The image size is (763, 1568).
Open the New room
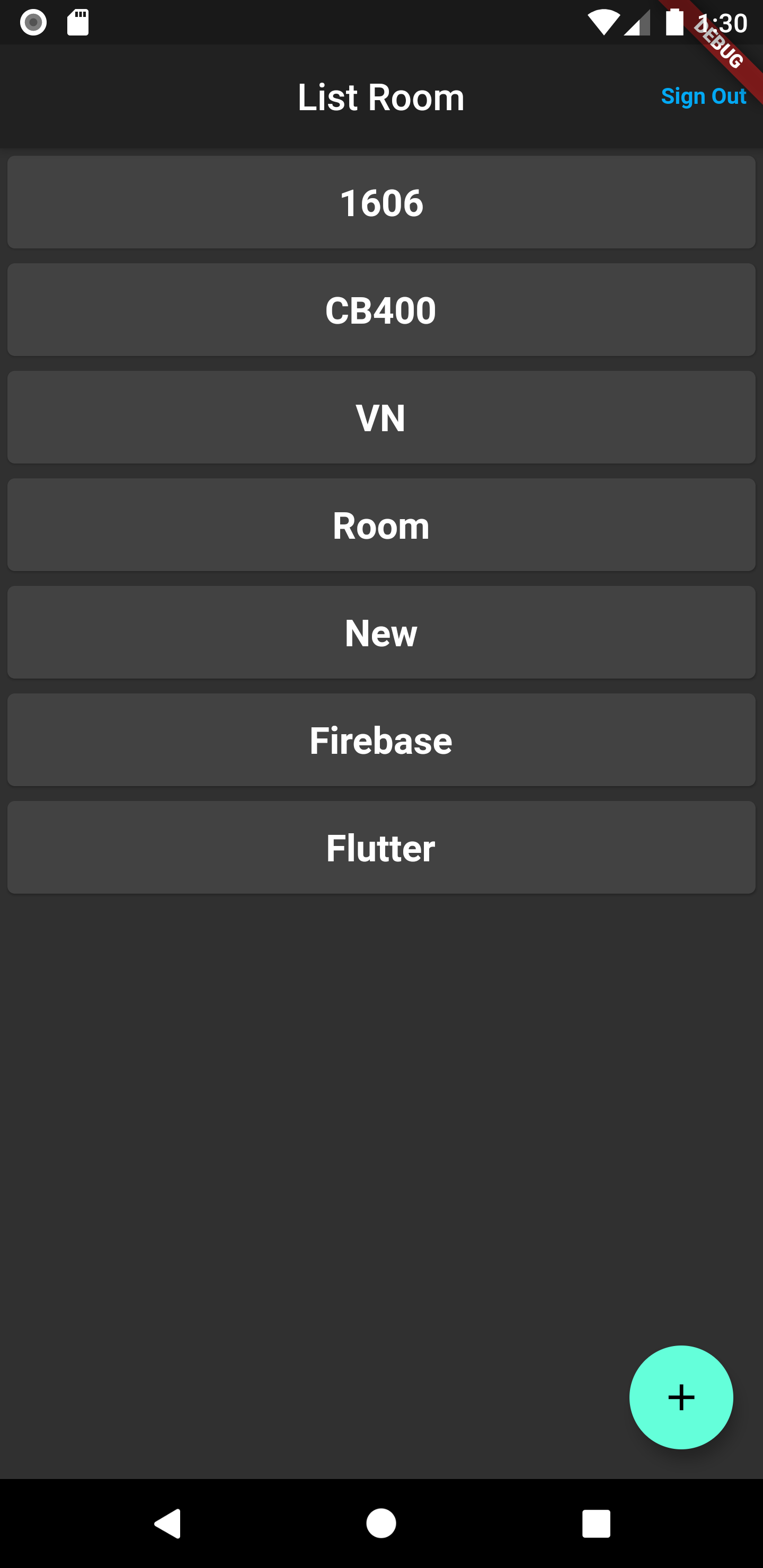tap(381, 632)
